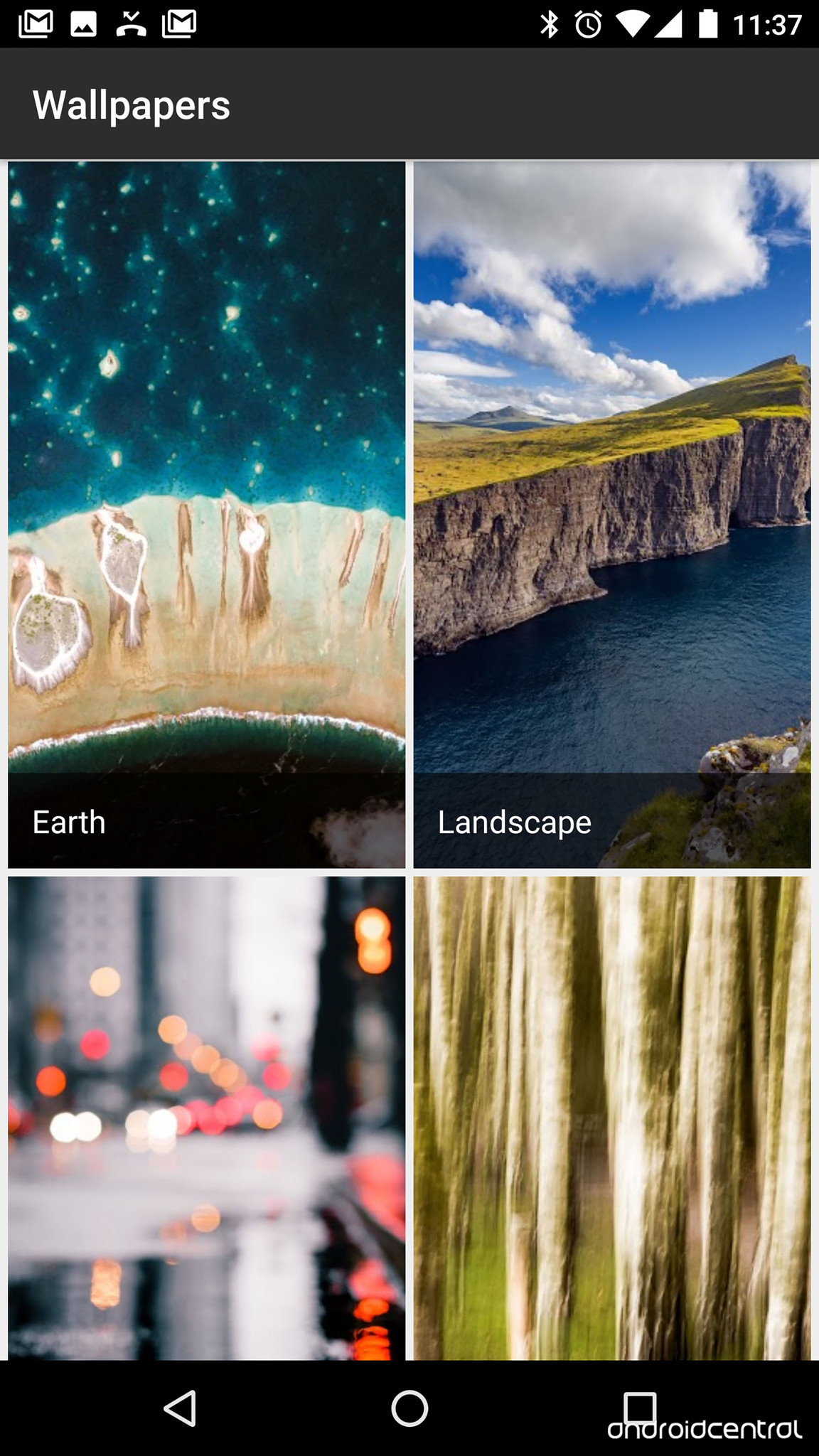Tap the Earth category label
The image size is (819, 1456).
[68, 823]
